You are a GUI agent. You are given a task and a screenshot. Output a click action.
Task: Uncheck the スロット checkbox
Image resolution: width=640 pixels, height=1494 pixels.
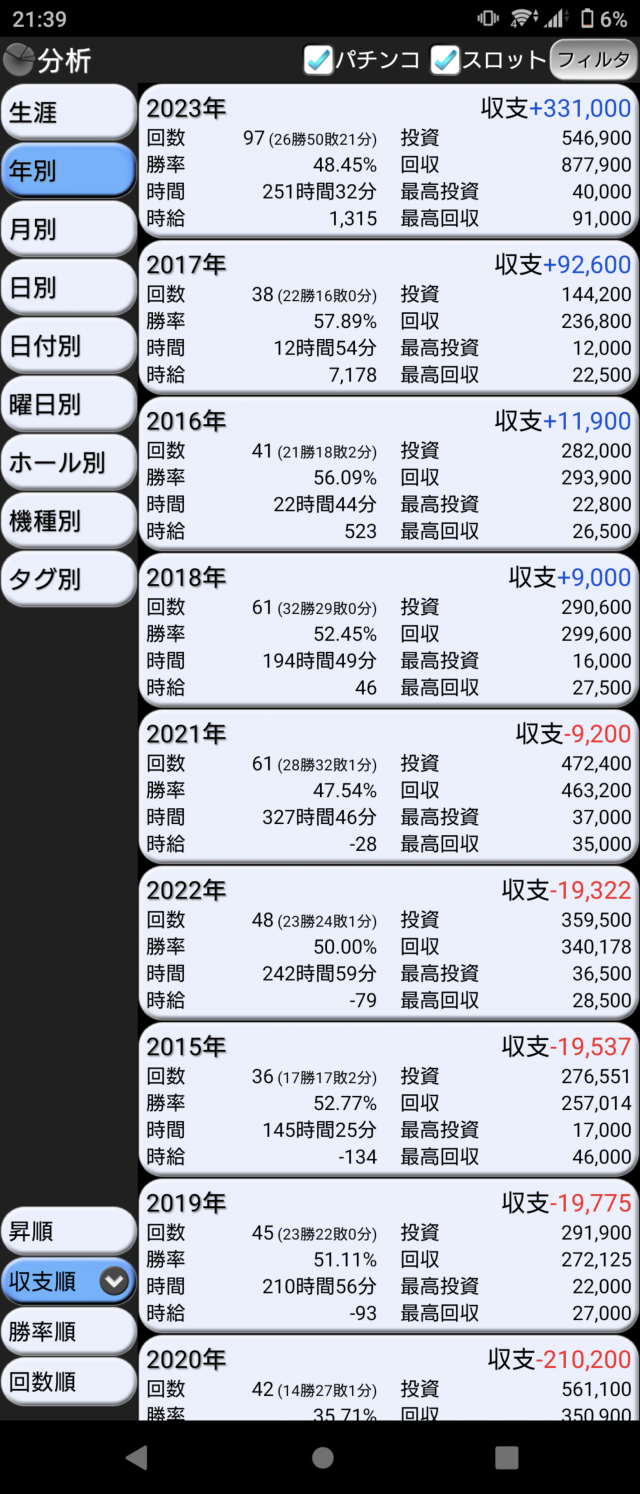tap(445, 60)
